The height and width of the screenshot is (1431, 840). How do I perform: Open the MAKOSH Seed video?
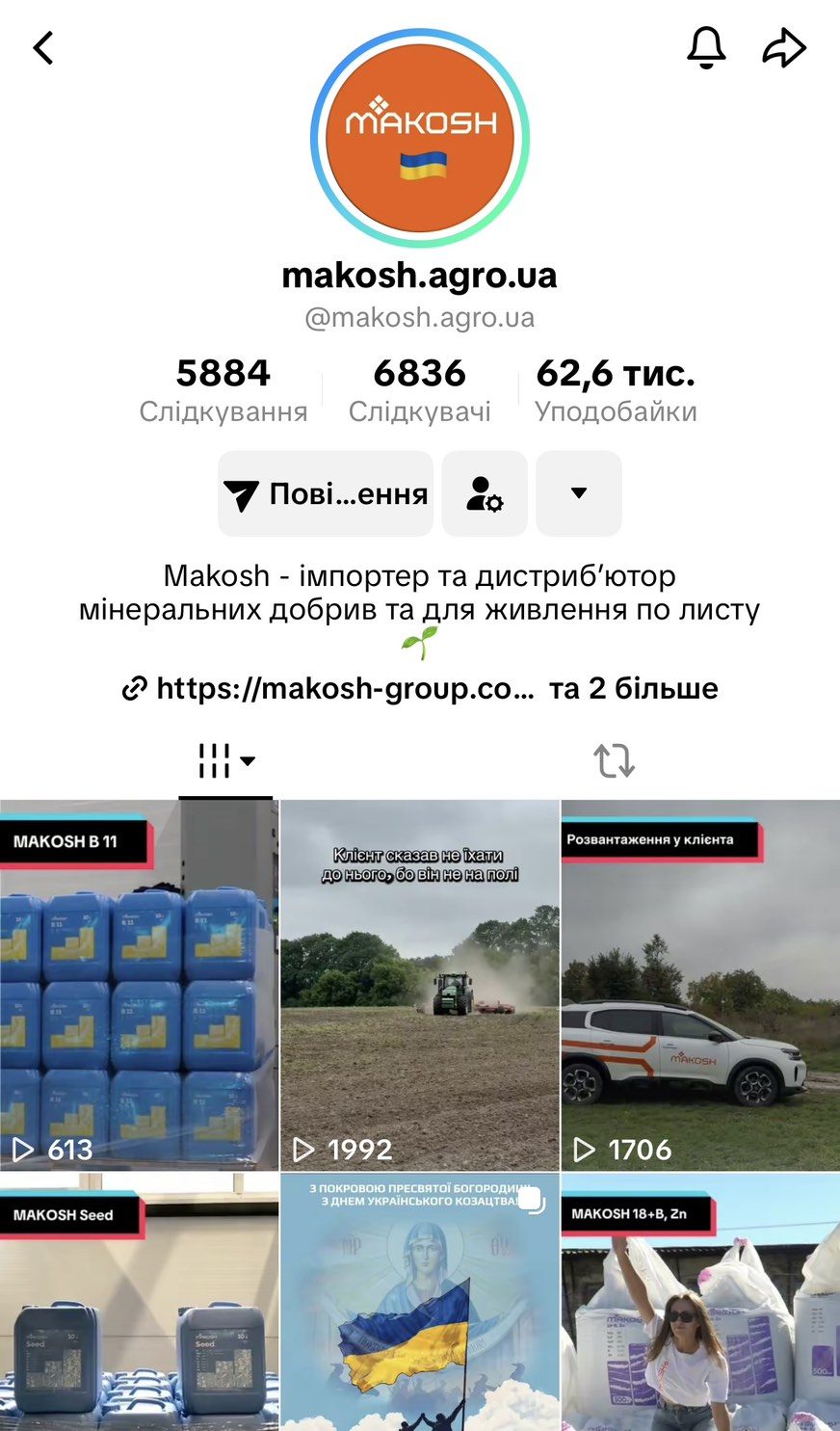pos(139,1303)
